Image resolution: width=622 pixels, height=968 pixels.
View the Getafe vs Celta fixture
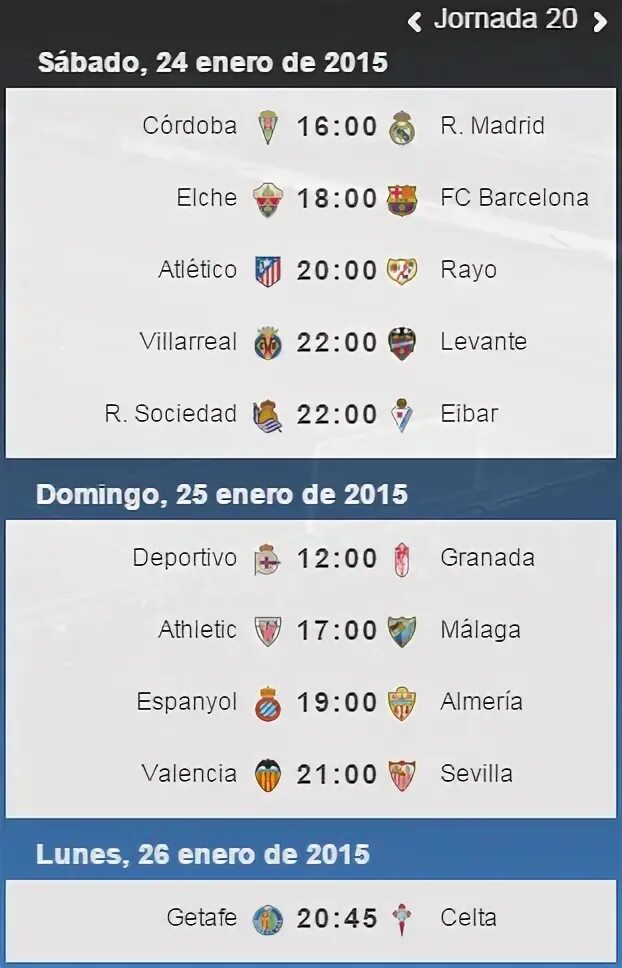click(336, 918)
